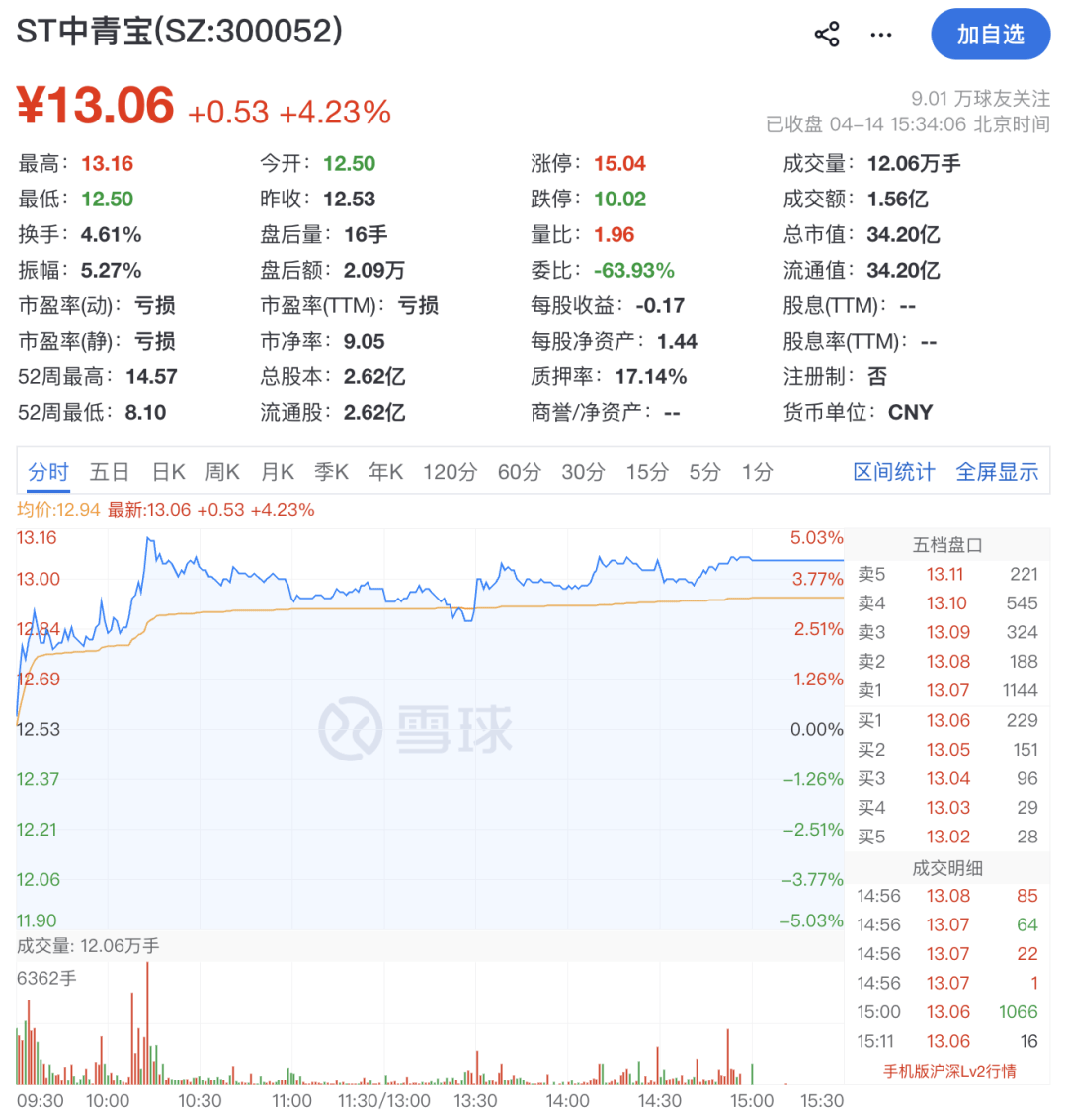This screenshot has height=1120, width=1067.
Task: Click the share icon
Action: tap(826, 34)
